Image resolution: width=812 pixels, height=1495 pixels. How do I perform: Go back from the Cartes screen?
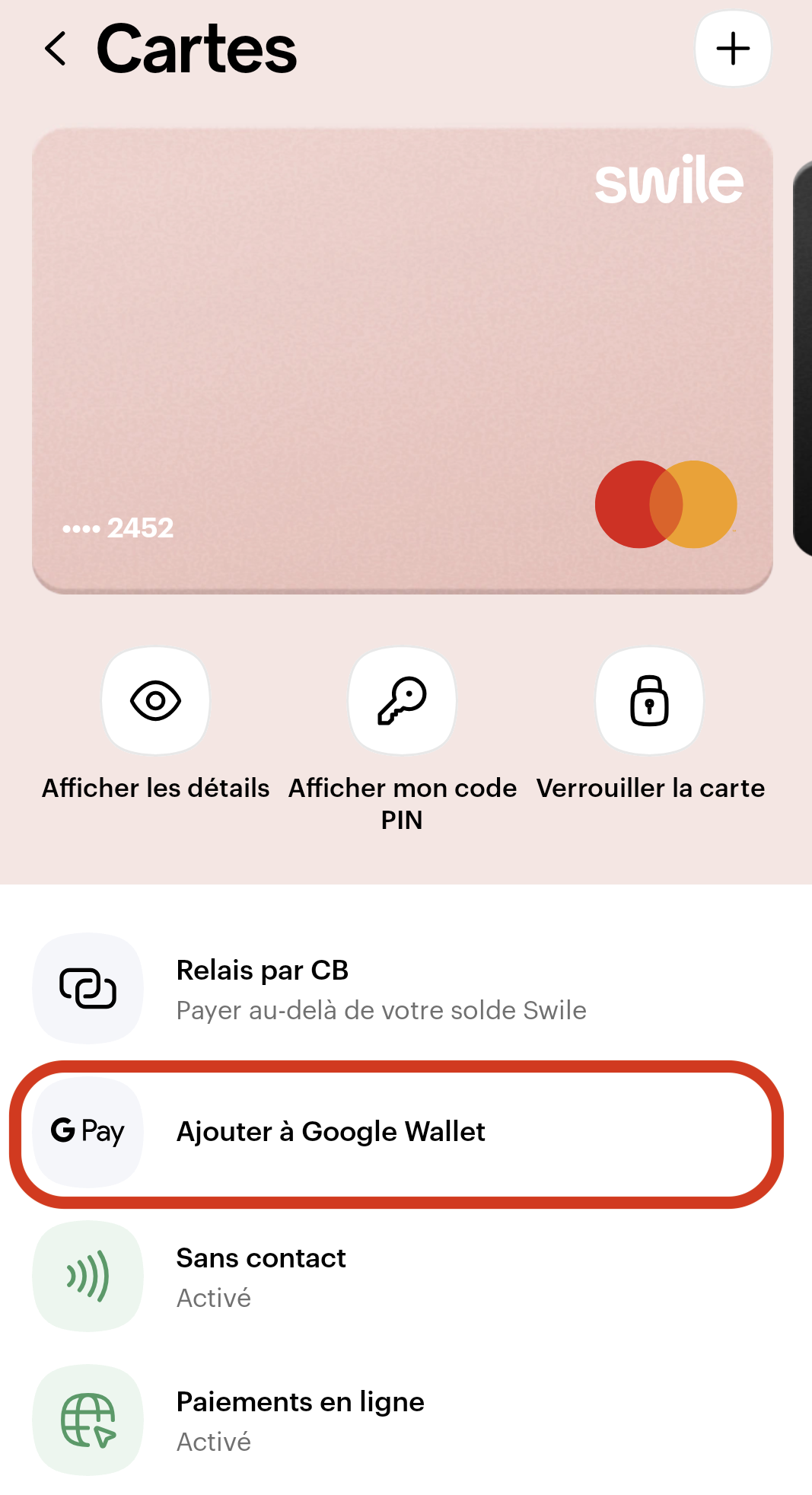(x=56, y=49)
